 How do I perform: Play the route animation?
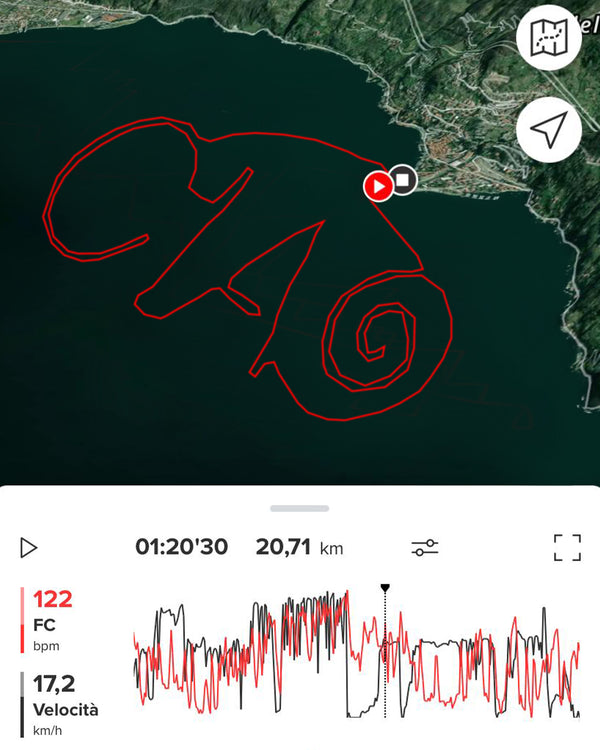point(29,547)
